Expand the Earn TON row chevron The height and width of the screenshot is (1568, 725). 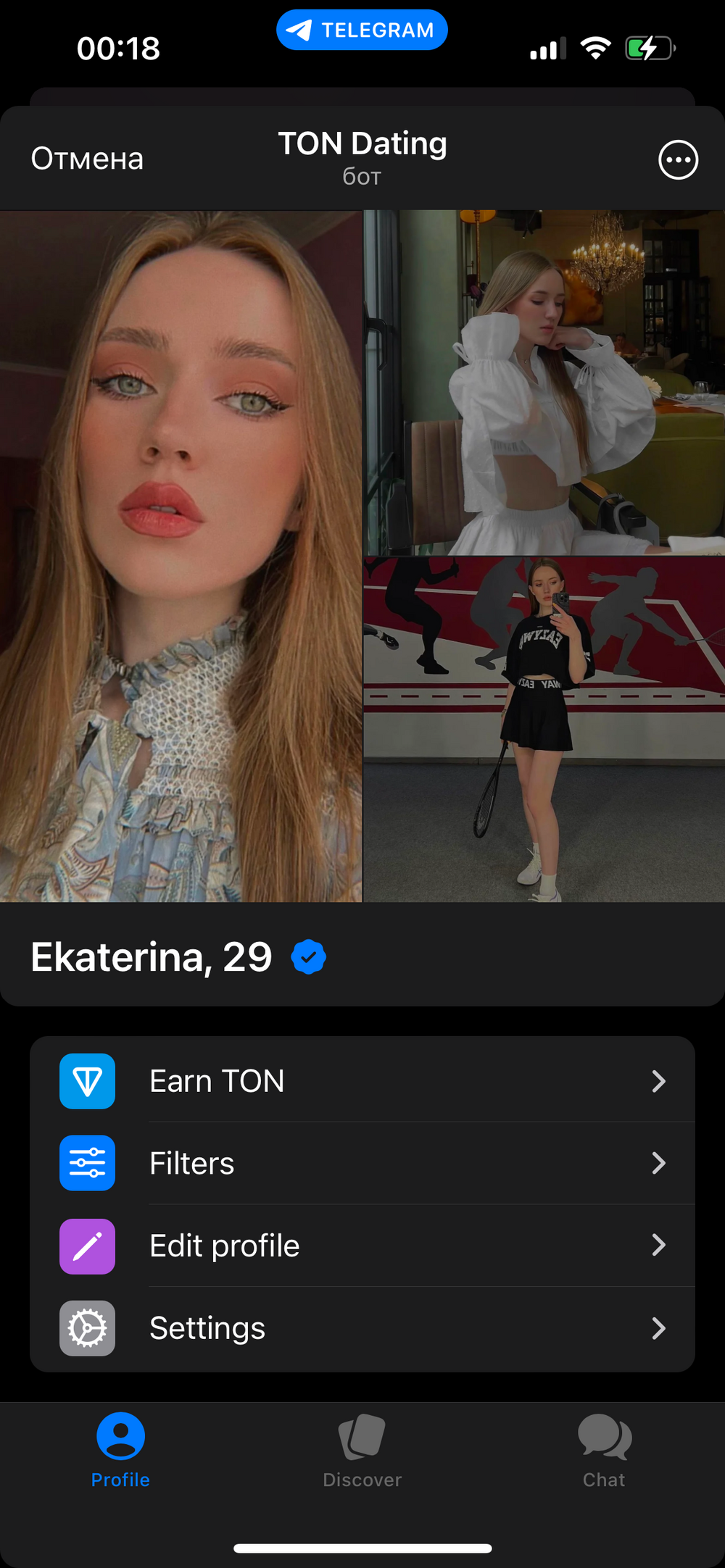[x=659, y=1081]
